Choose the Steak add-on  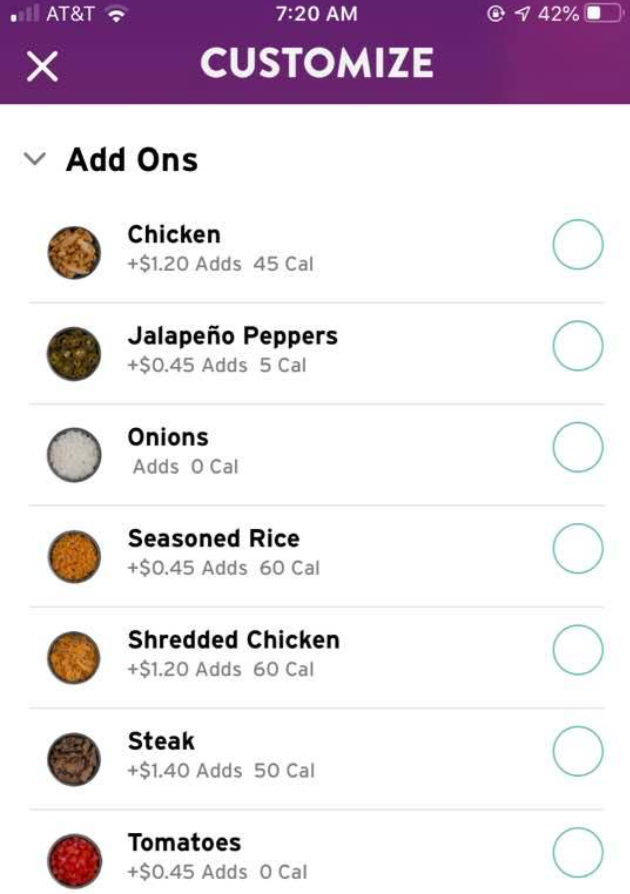[577, 753]
